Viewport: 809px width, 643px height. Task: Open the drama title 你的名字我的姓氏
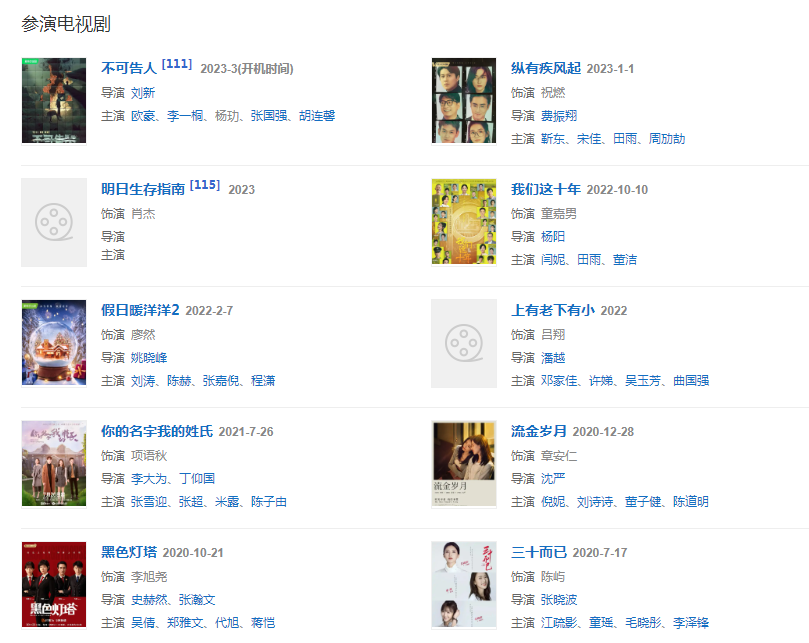click(x=156, y=431)
